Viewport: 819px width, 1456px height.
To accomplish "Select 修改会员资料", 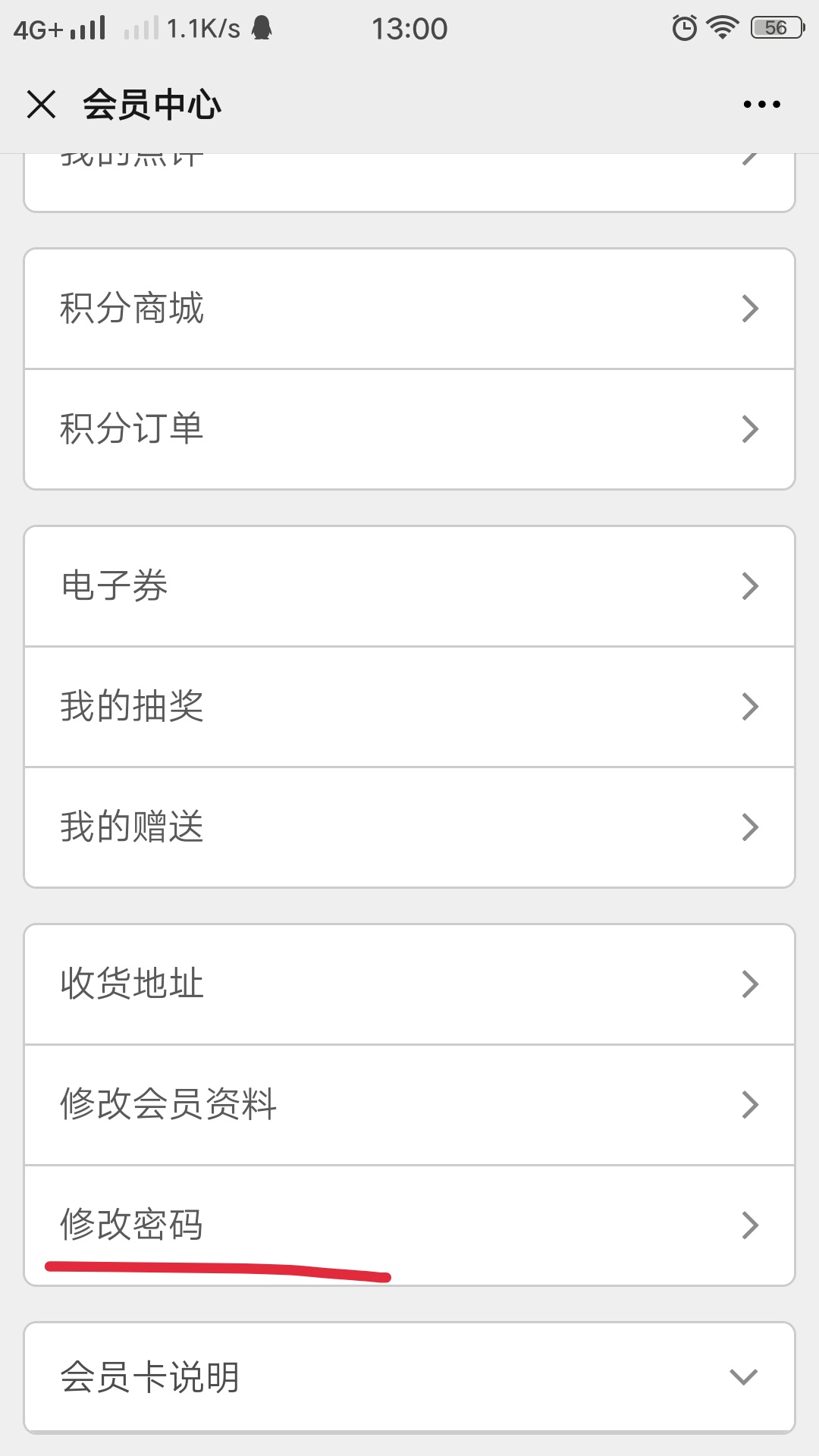I will point(409,1105).
